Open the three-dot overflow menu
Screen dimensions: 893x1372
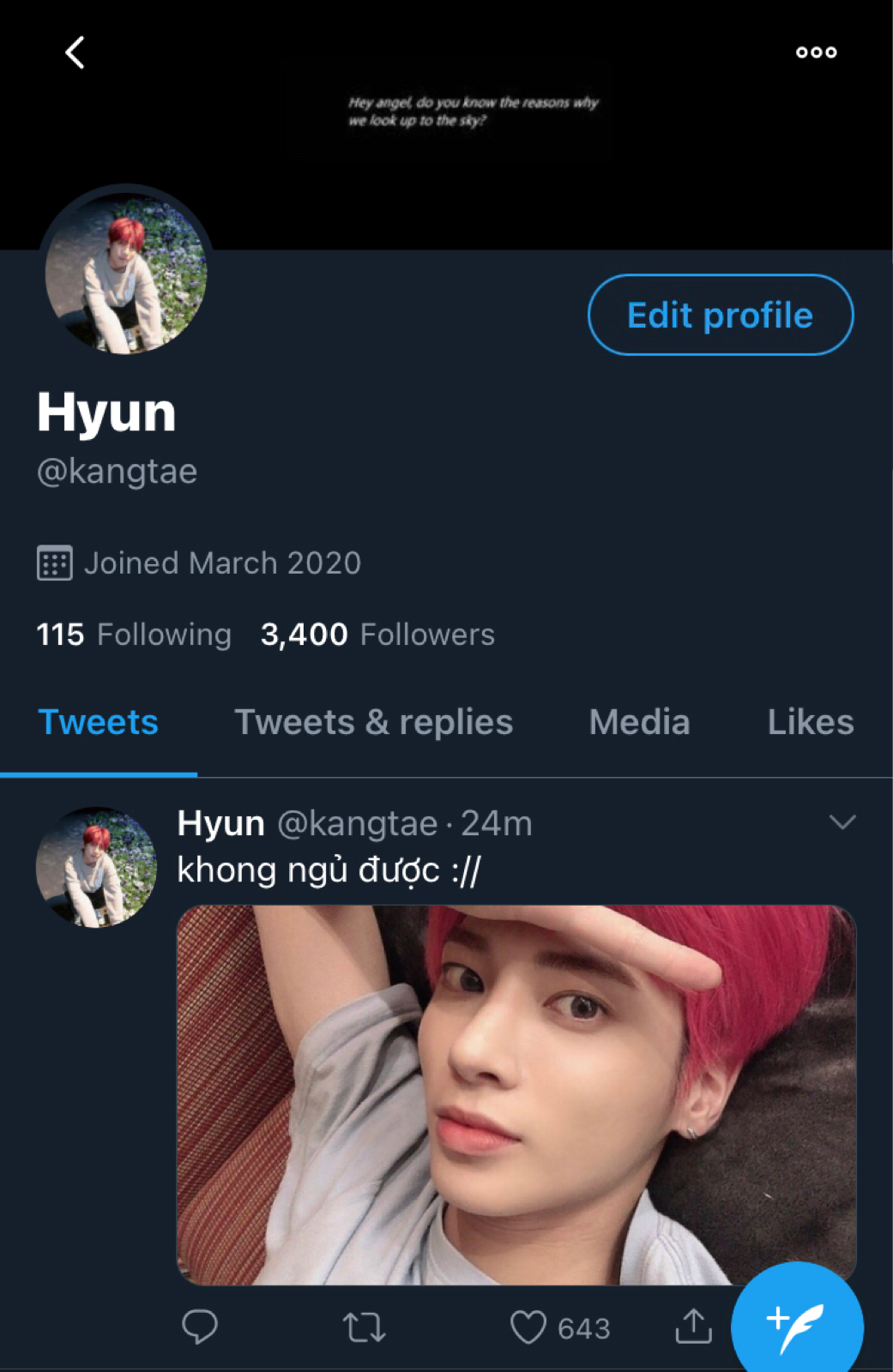[x=816, y=52]
